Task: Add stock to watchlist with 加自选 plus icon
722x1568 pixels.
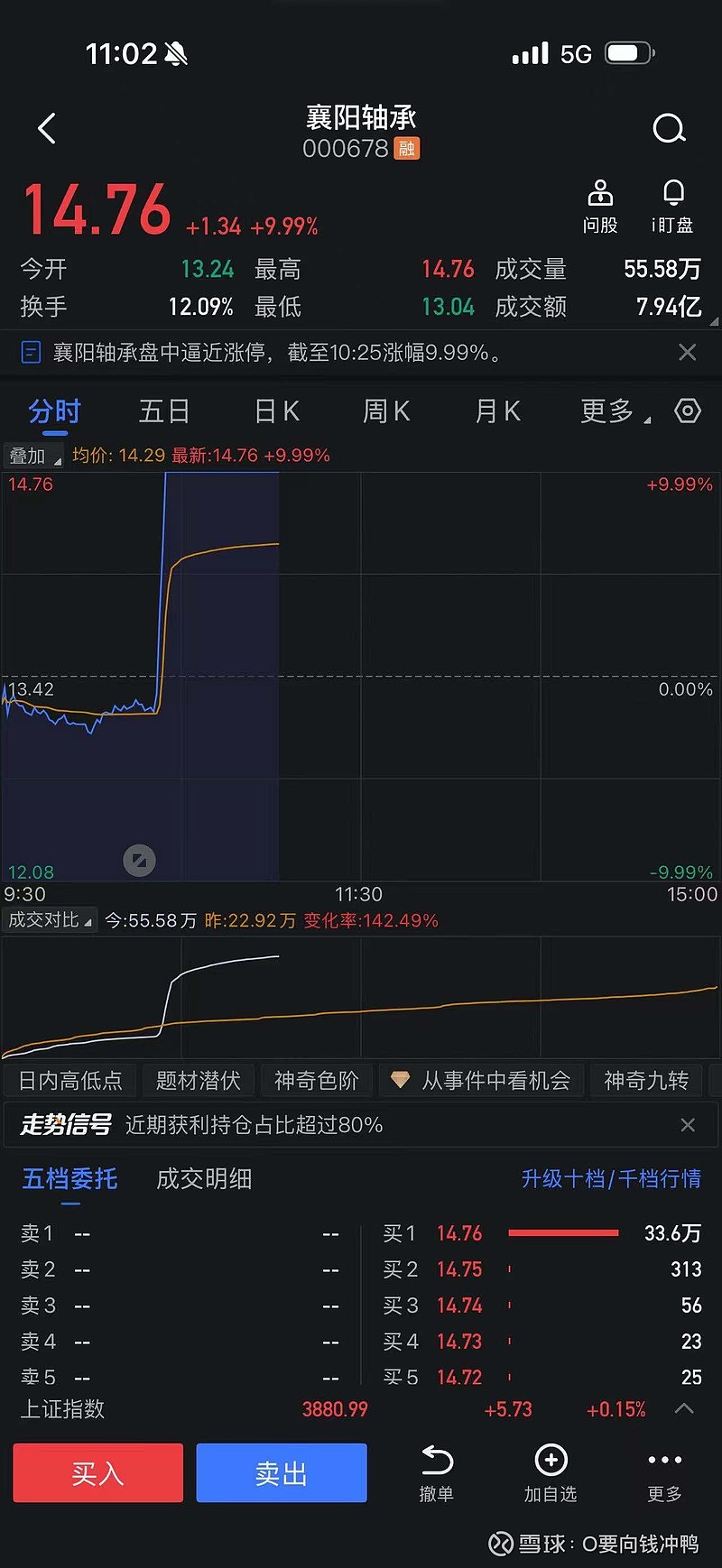Action: pos(551,1459)
